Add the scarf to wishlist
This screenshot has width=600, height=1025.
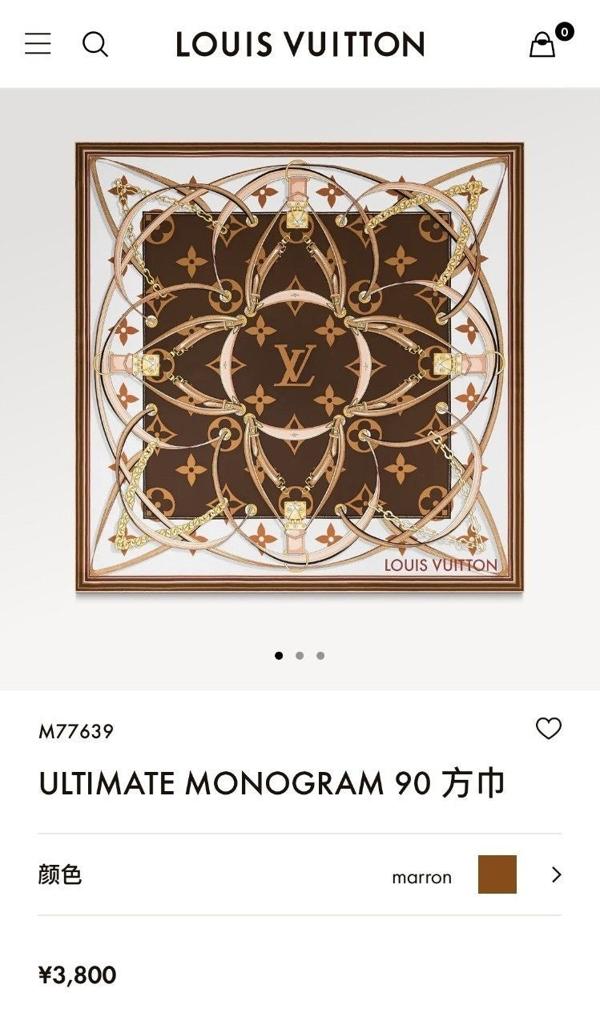[548, 728]
